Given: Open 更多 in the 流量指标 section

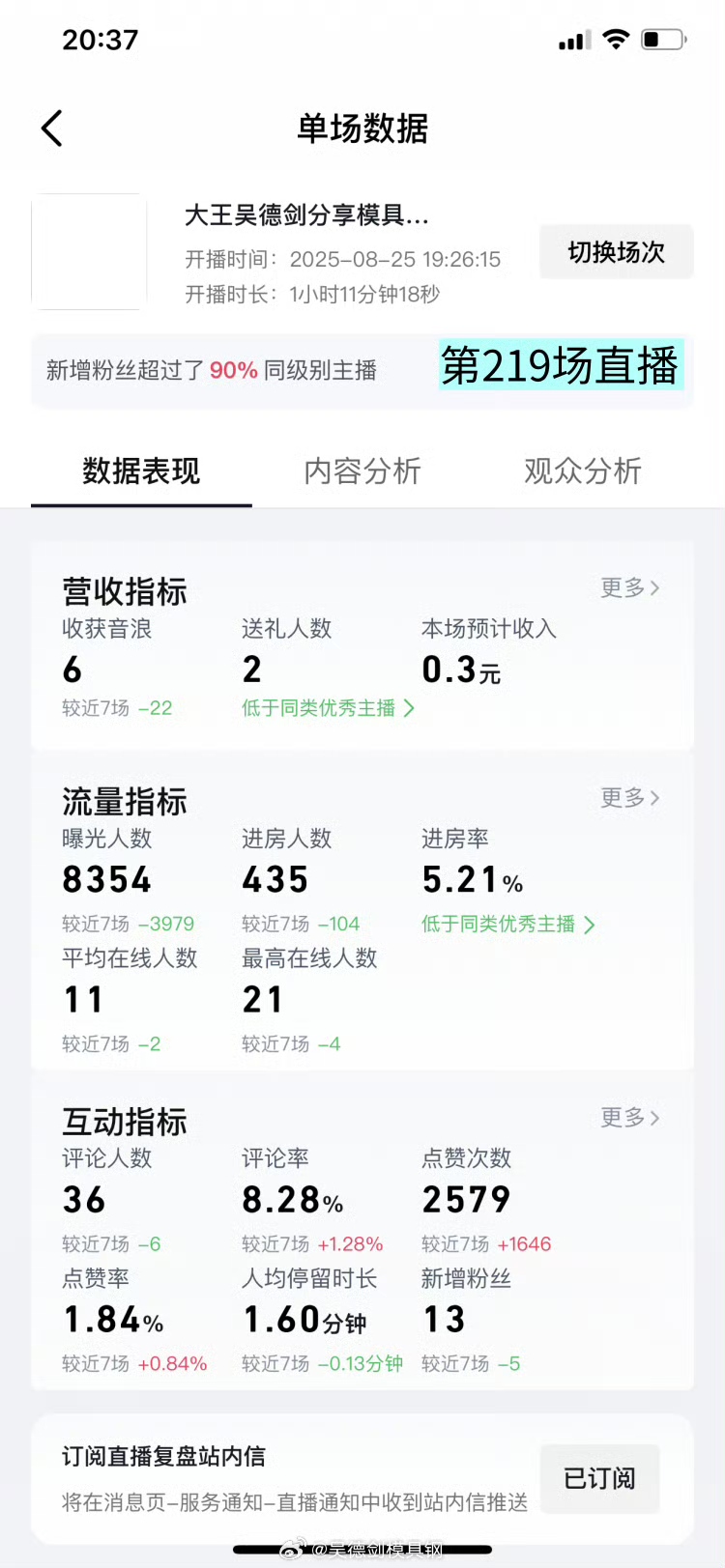Looking at the screenshot, I should pos(629,798).
